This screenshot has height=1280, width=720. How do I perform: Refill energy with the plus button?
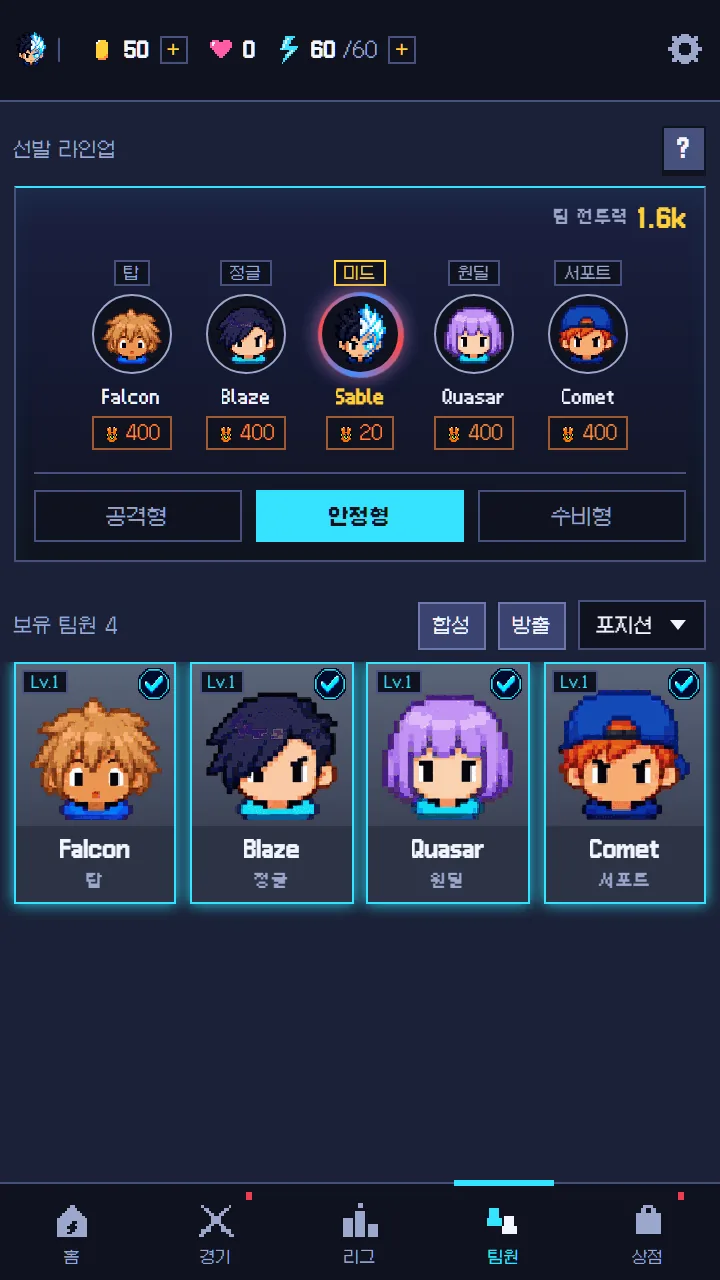pos(402,49)
